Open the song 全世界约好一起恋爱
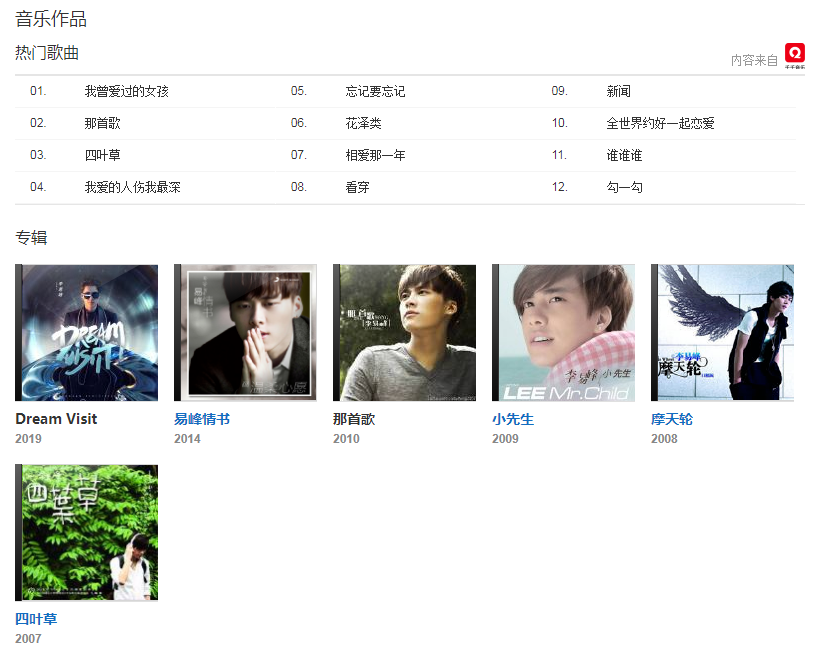The image size is (817, 655). [660, 123]
